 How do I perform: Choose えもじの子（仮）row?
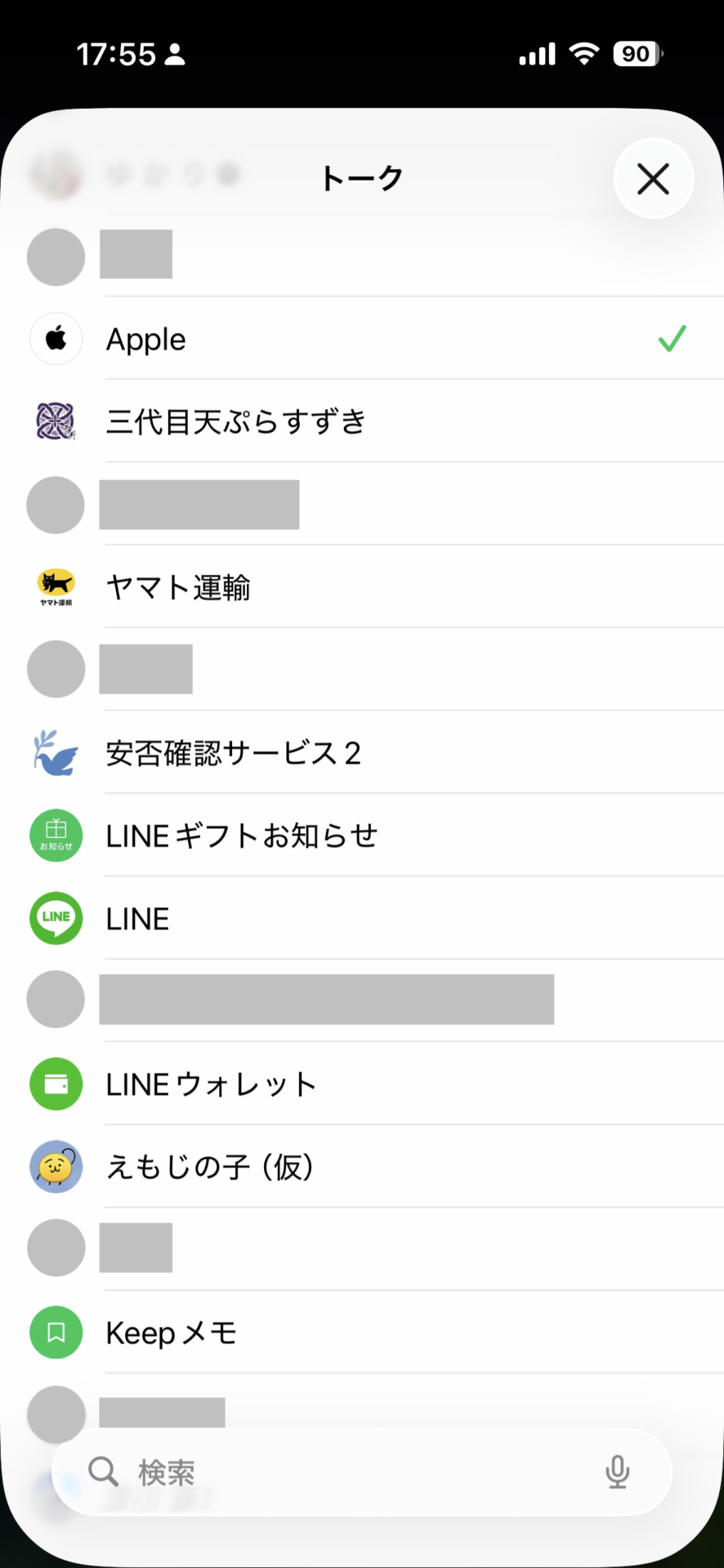coord(362,1167)
